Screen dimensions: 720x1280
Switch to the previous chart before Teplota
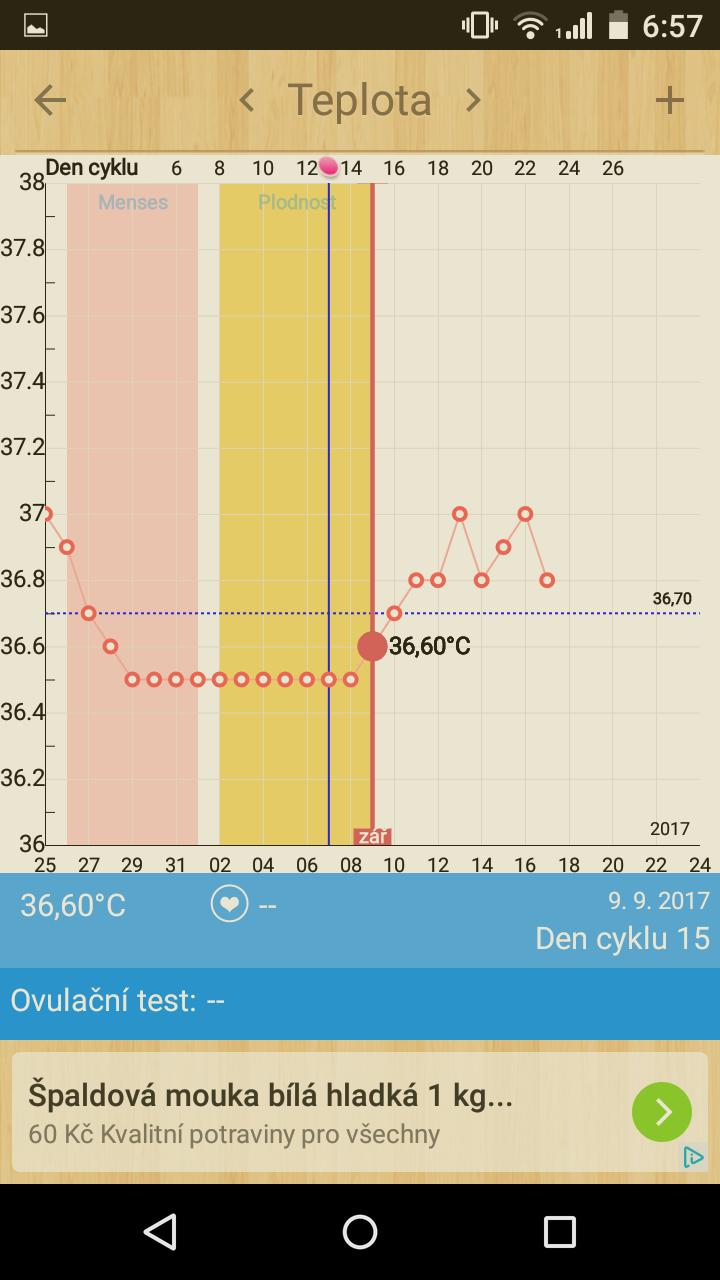(247, 100)
